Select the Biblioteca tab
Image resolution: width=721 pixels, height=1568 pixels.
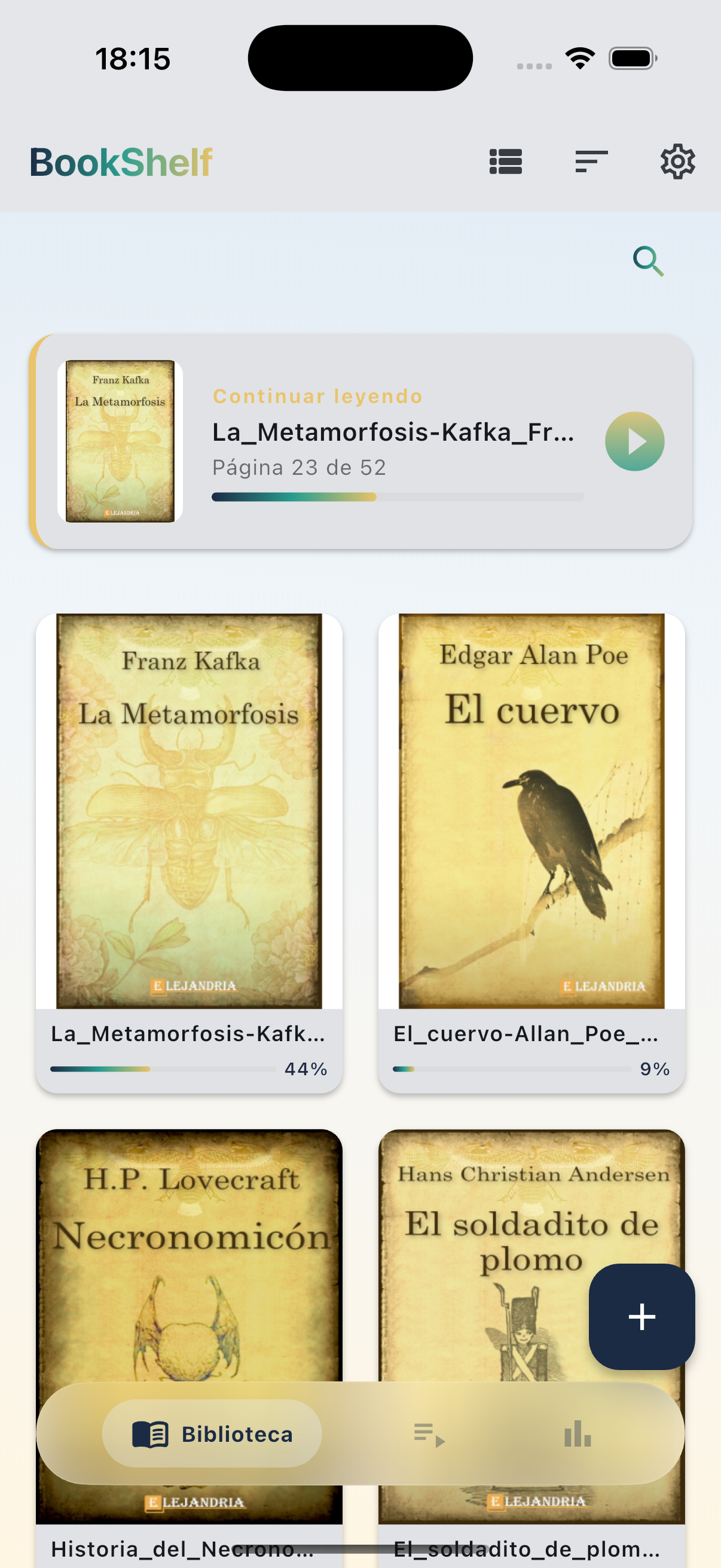click(x=212, y=1434)
